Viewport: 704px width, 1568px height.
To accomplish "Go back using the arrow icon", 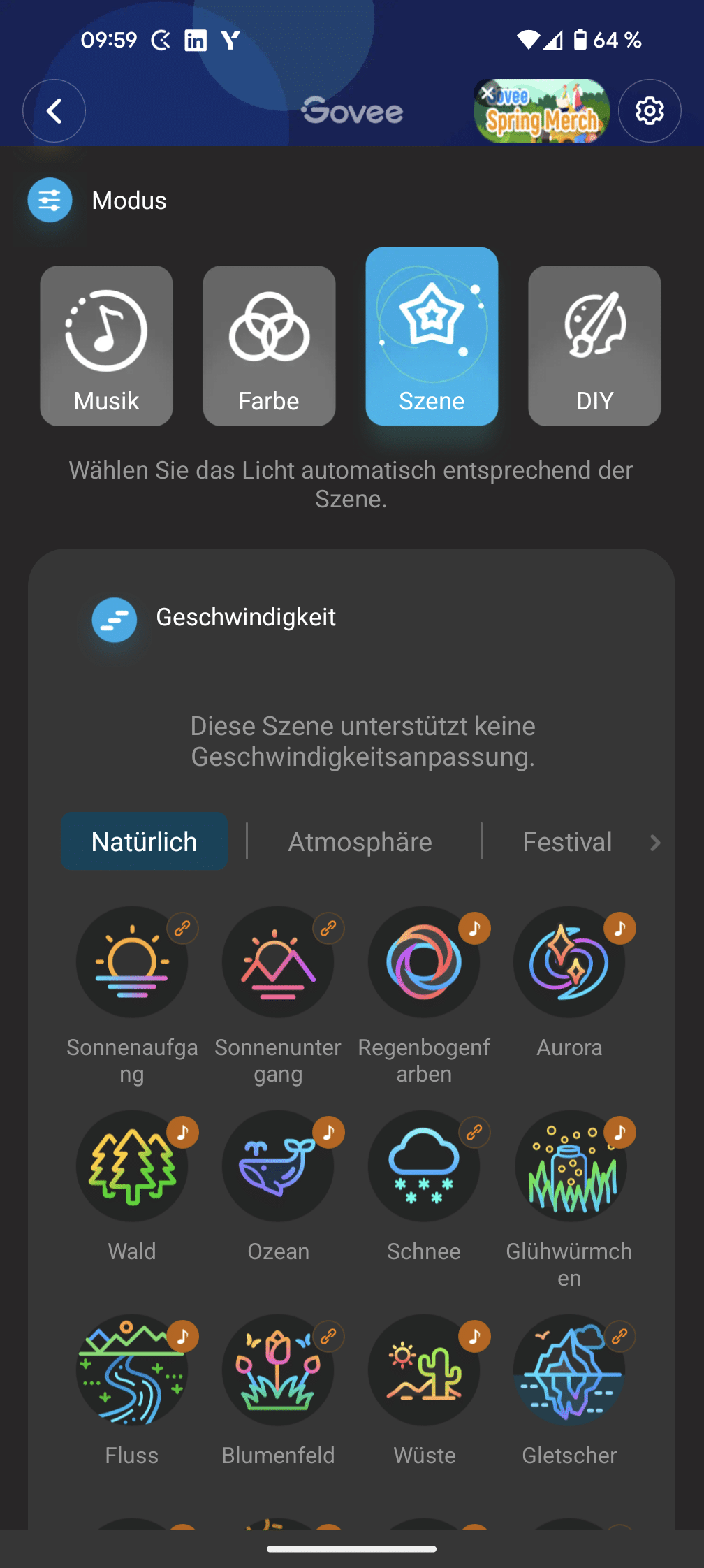I will click(54, 111).
